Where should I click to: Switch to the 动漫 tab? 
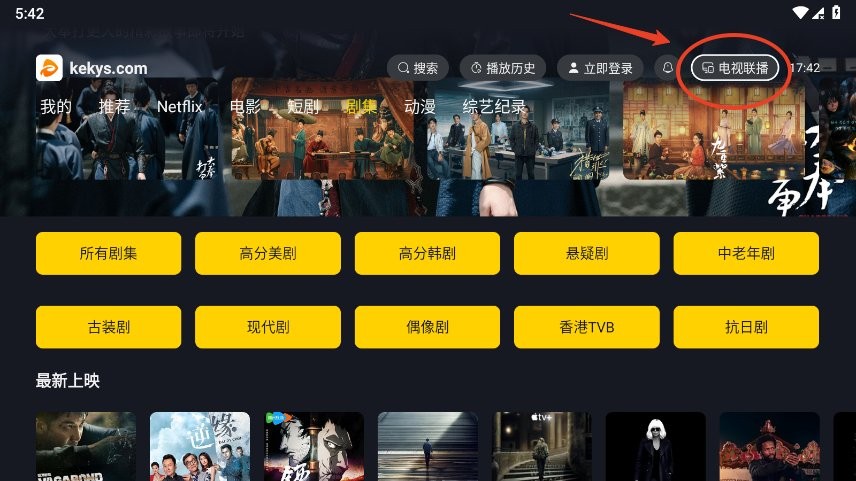420,106
